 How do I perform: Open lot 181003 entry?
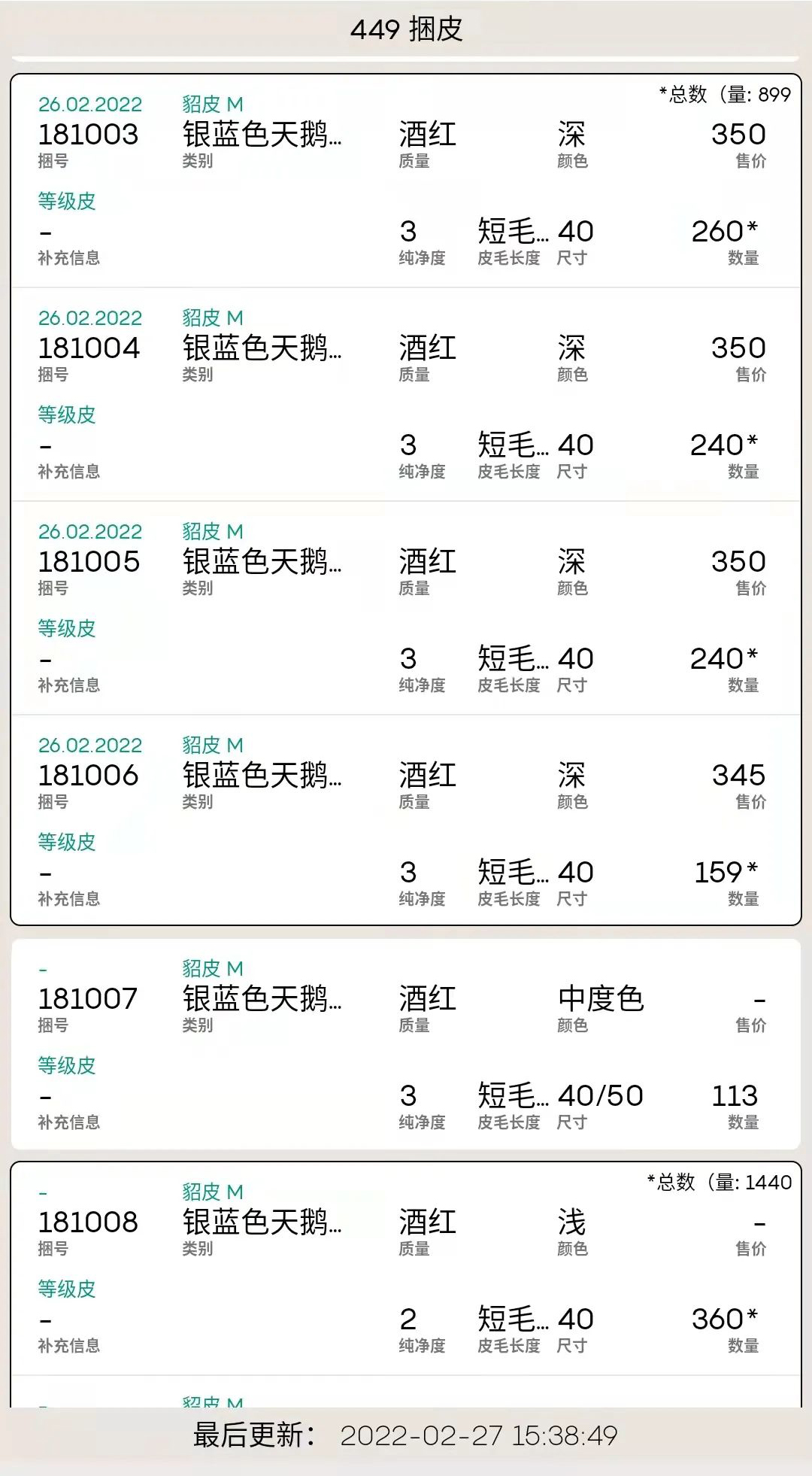(89, 135)
